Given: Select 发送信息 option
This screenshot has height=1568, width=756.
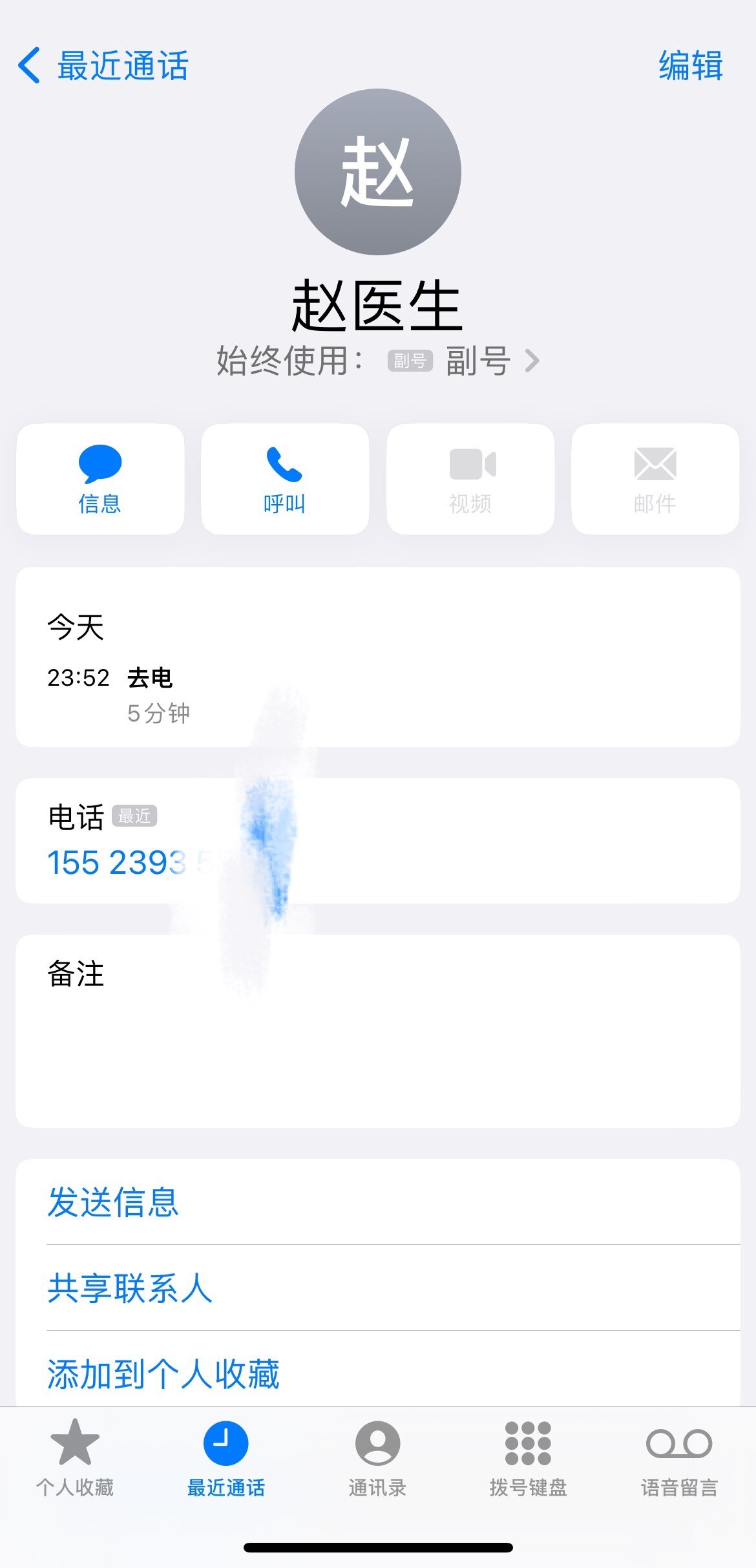Looking at the screenshot, I should tap(113, 1202).
